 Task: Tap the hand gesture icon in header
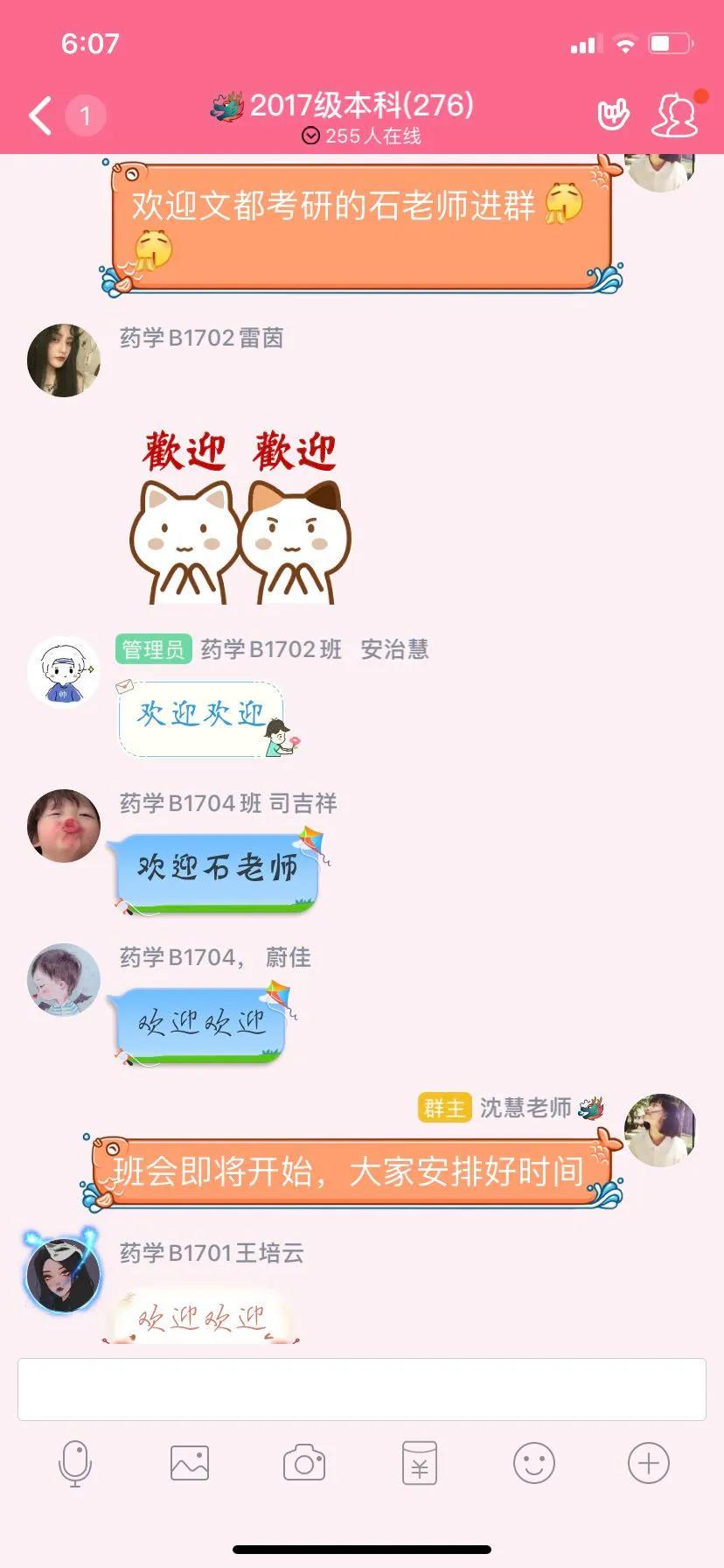(x=613, y=115)
